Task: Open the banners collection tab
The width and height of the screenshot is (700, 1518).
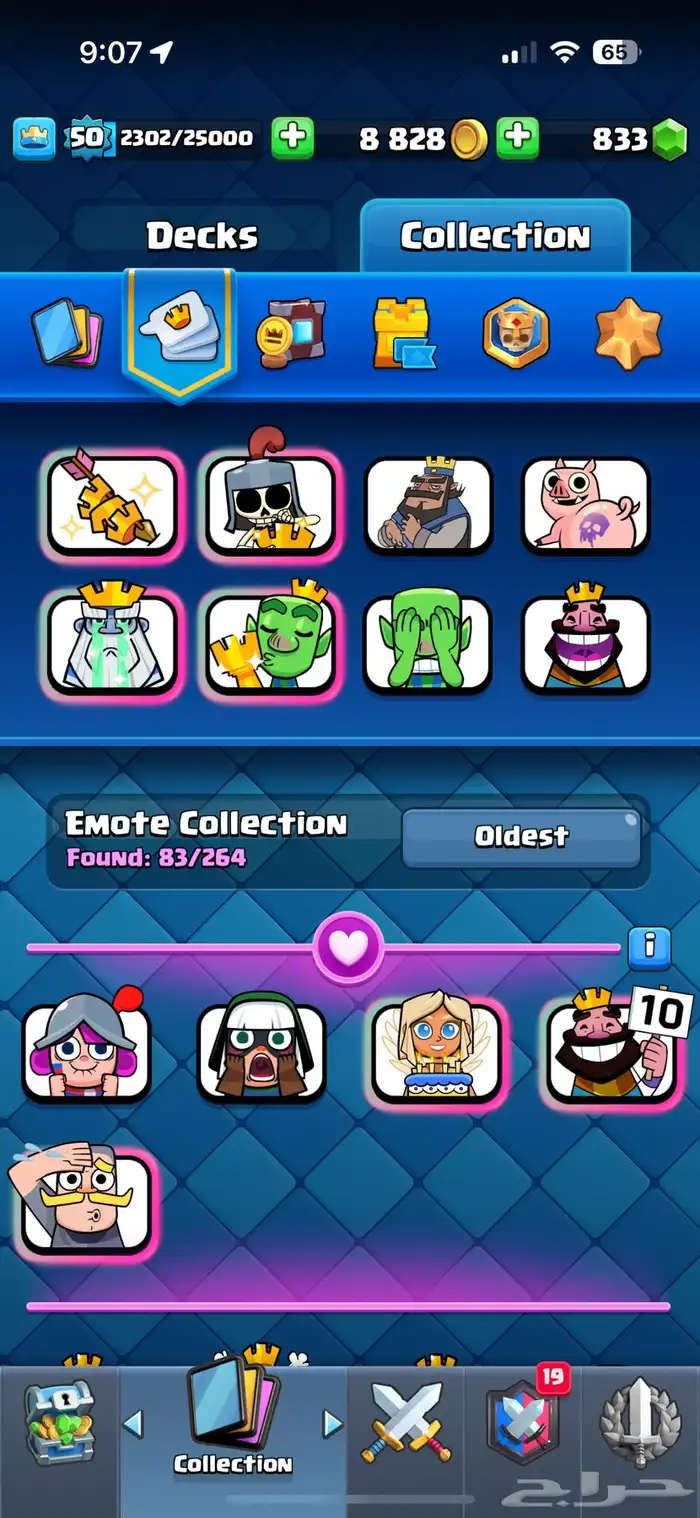Action: 290,333
